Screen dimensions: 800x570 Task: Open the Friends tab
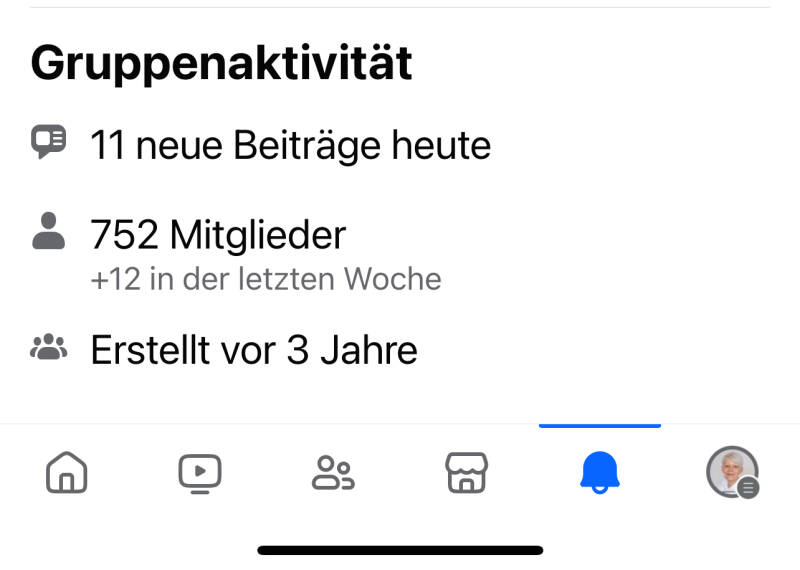tap(333, 472)
